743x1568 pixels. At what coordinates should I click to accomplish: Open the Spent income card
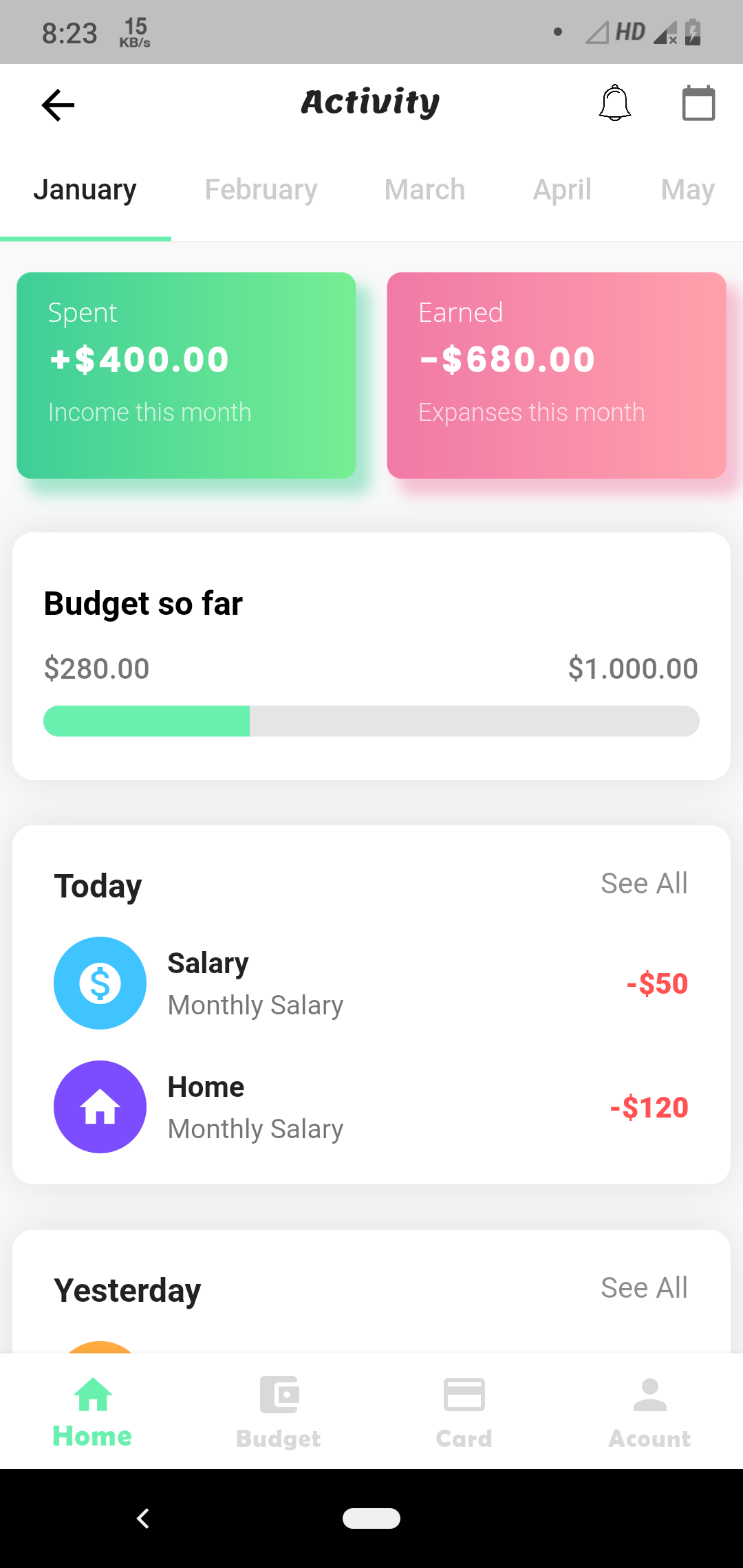[186, 375]
